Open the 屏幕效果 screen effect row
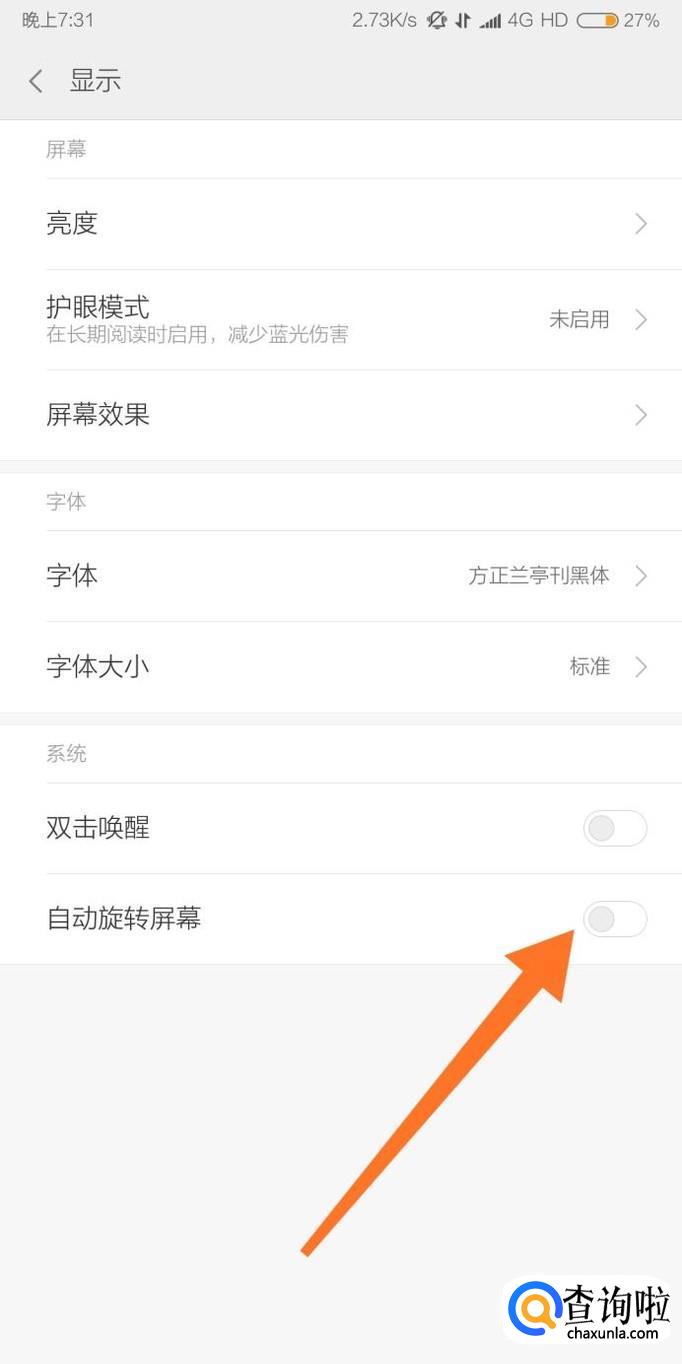 341,415
